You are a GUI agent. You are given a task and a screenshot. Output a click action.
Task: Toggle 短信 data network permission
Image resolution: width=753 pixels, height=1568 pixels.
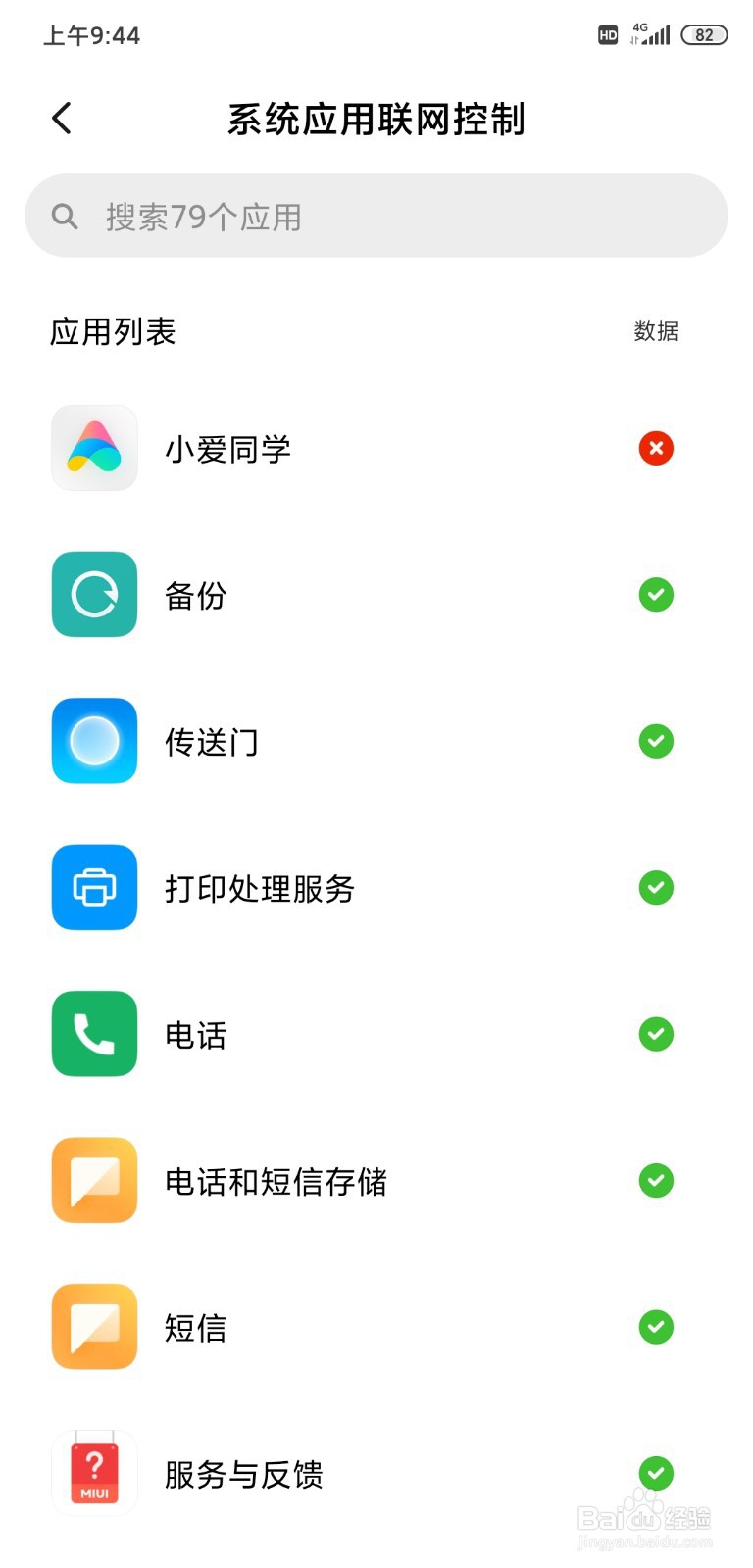655,1326
